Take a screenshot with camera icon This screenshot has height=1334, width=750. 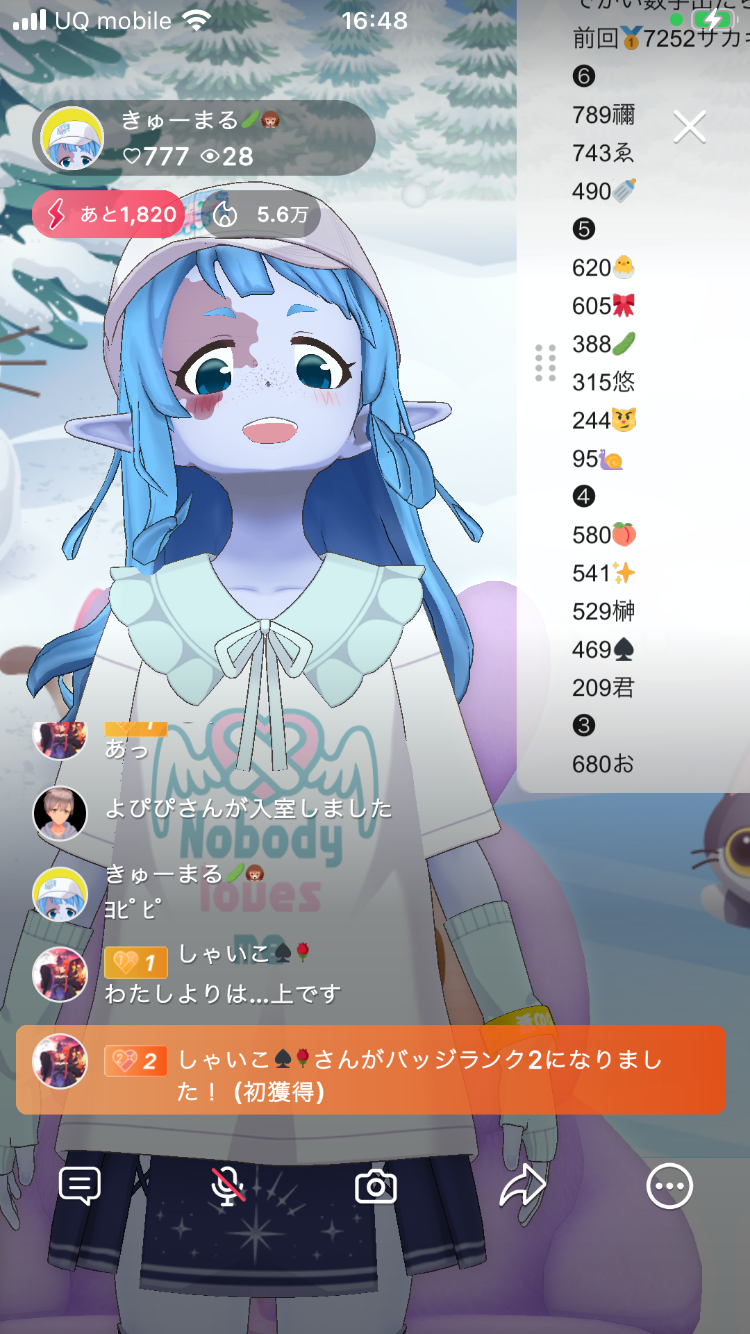point(376,1187)
